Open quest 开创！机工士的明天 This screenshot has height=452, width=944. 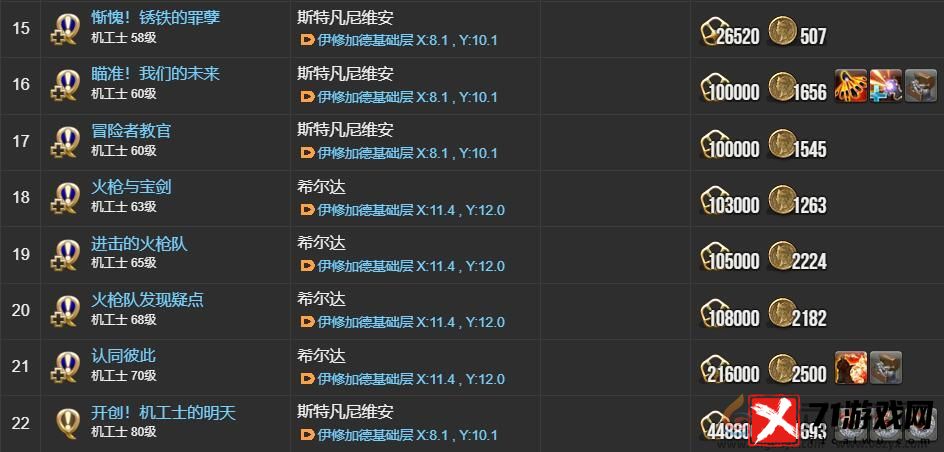pos(163,412)
